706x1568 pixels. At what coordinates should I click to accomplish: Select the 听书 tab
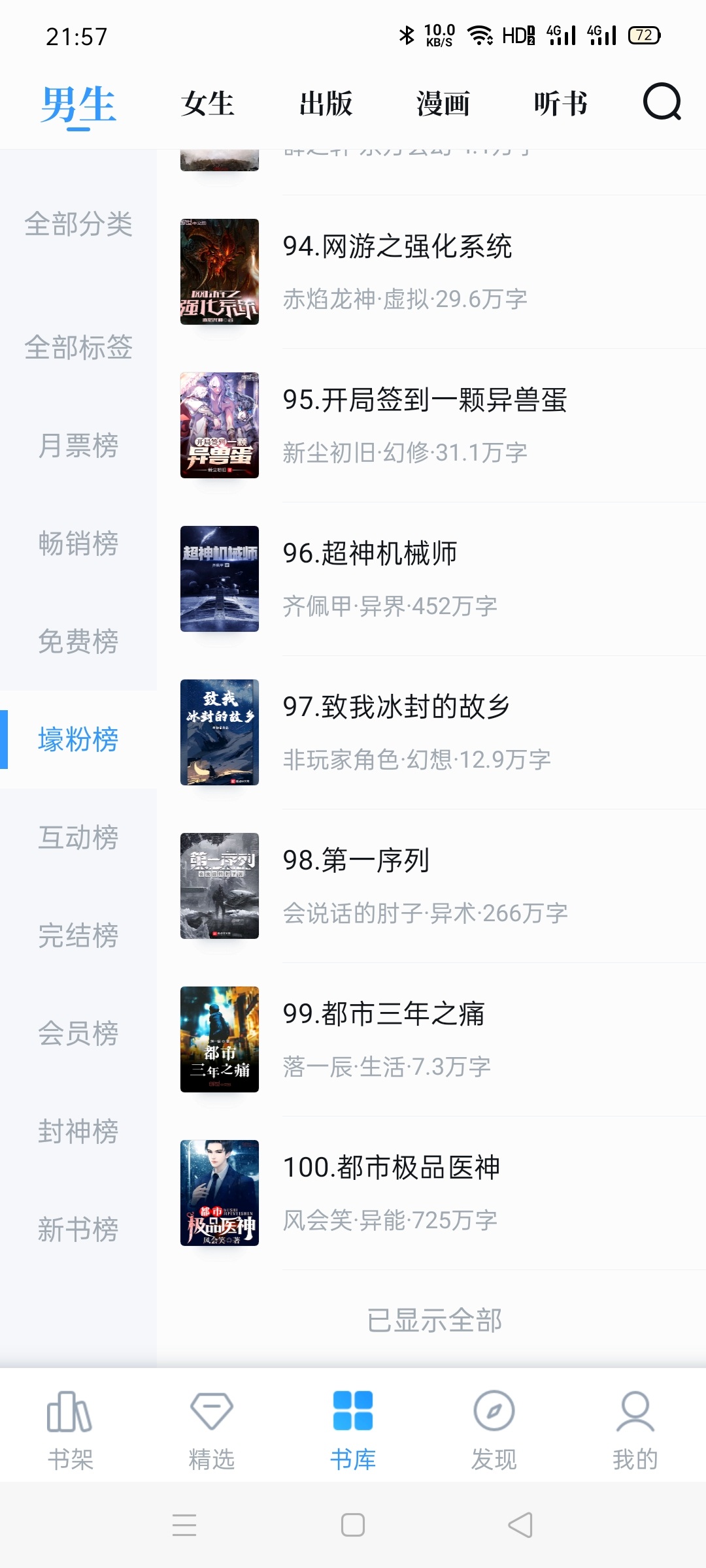coord(561,104)
